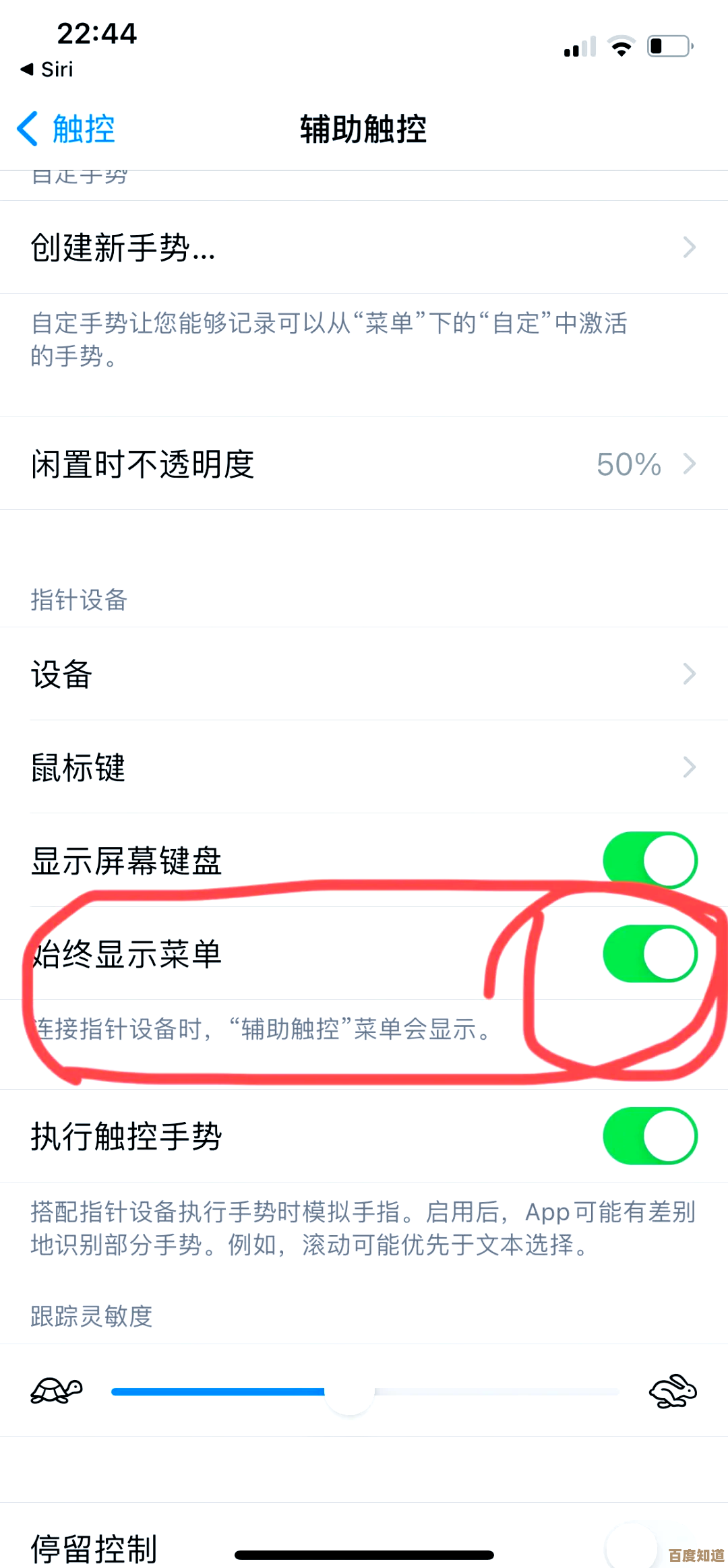
Task: Return to Siri via the status bar
Action: (47, 69)
